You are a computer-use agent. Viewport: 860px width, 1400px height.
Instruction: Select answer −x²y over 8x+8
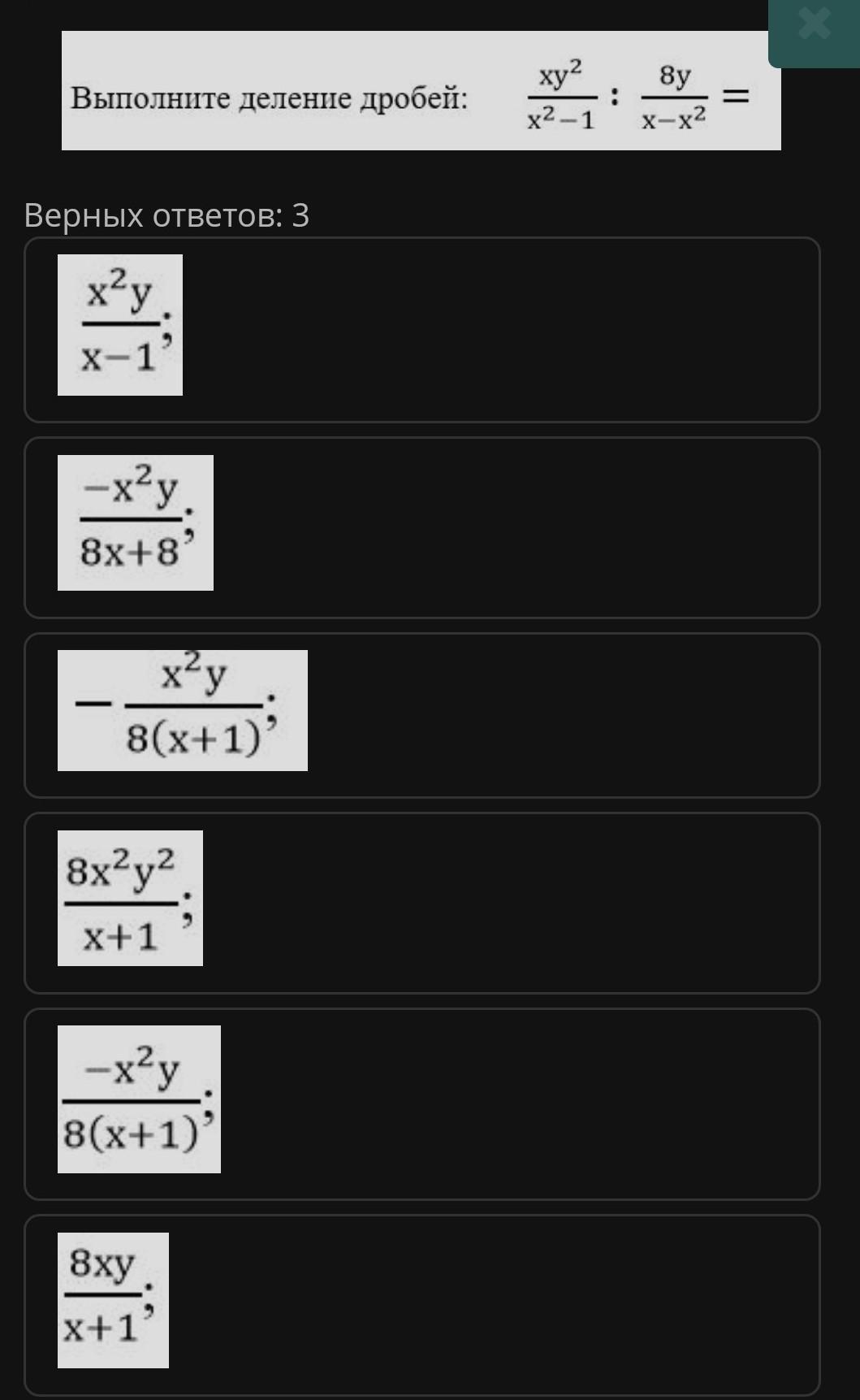(422, 527)
